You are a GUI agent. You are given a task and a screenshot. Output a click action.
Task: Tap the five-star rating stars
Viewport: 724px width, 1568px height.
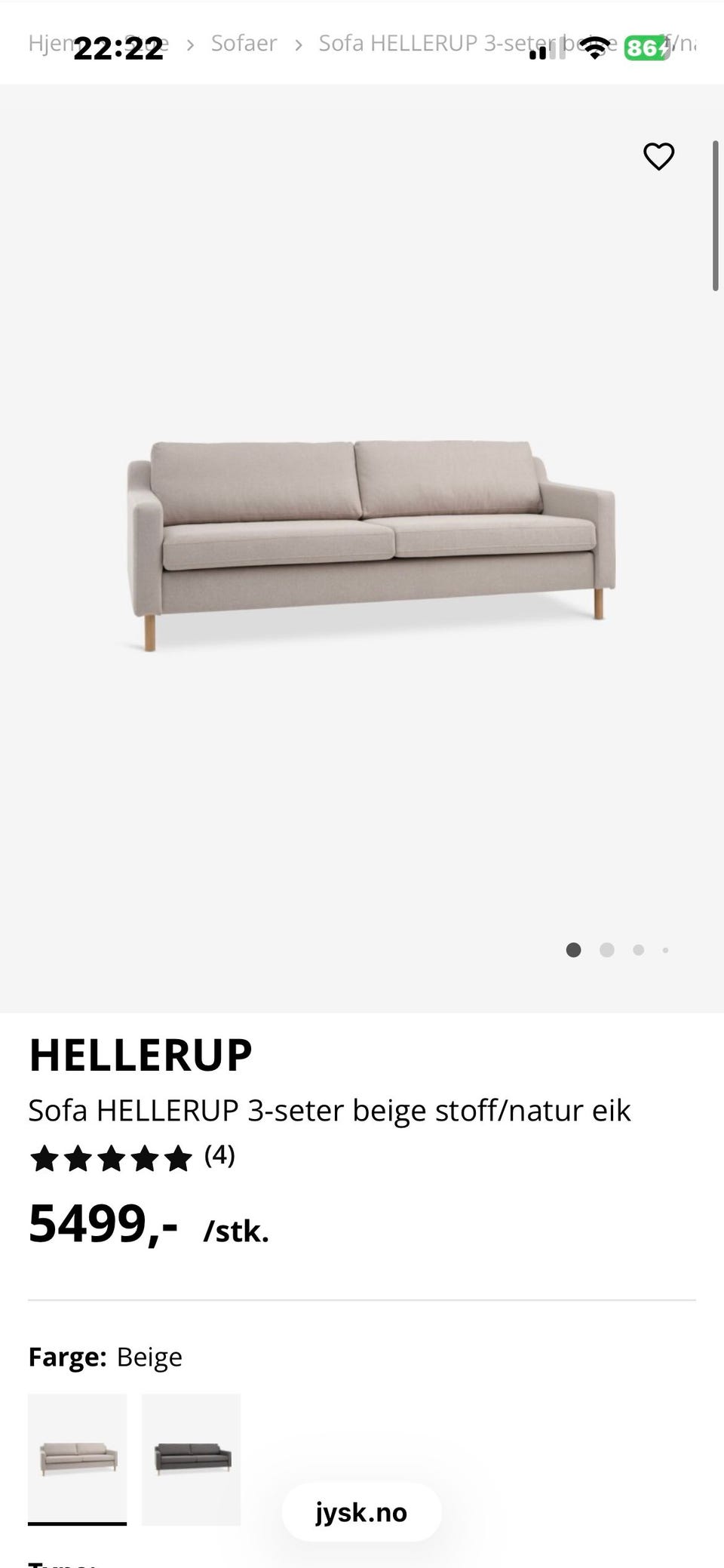click(x=109, y=1157)
